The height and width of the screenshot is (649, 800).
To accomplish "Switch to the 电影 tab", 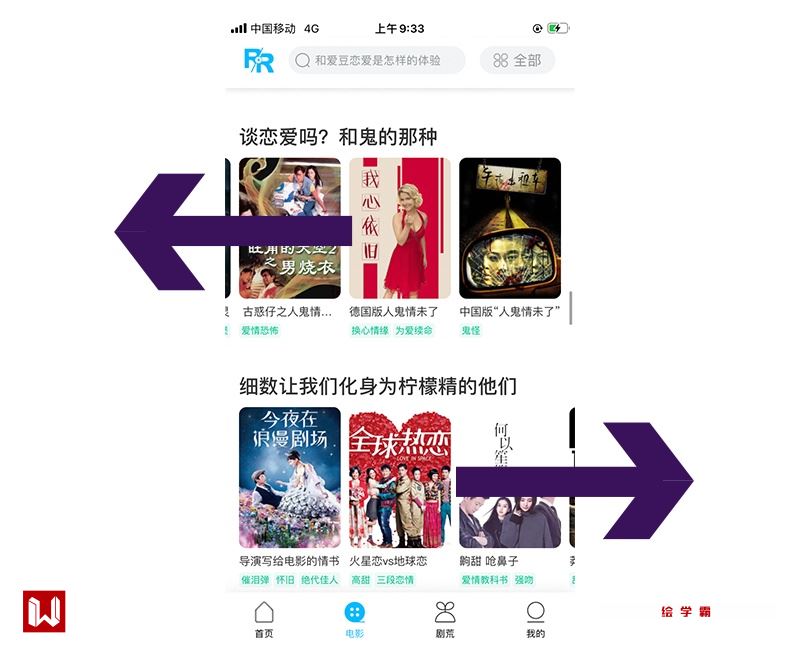I will pos(355,620).
